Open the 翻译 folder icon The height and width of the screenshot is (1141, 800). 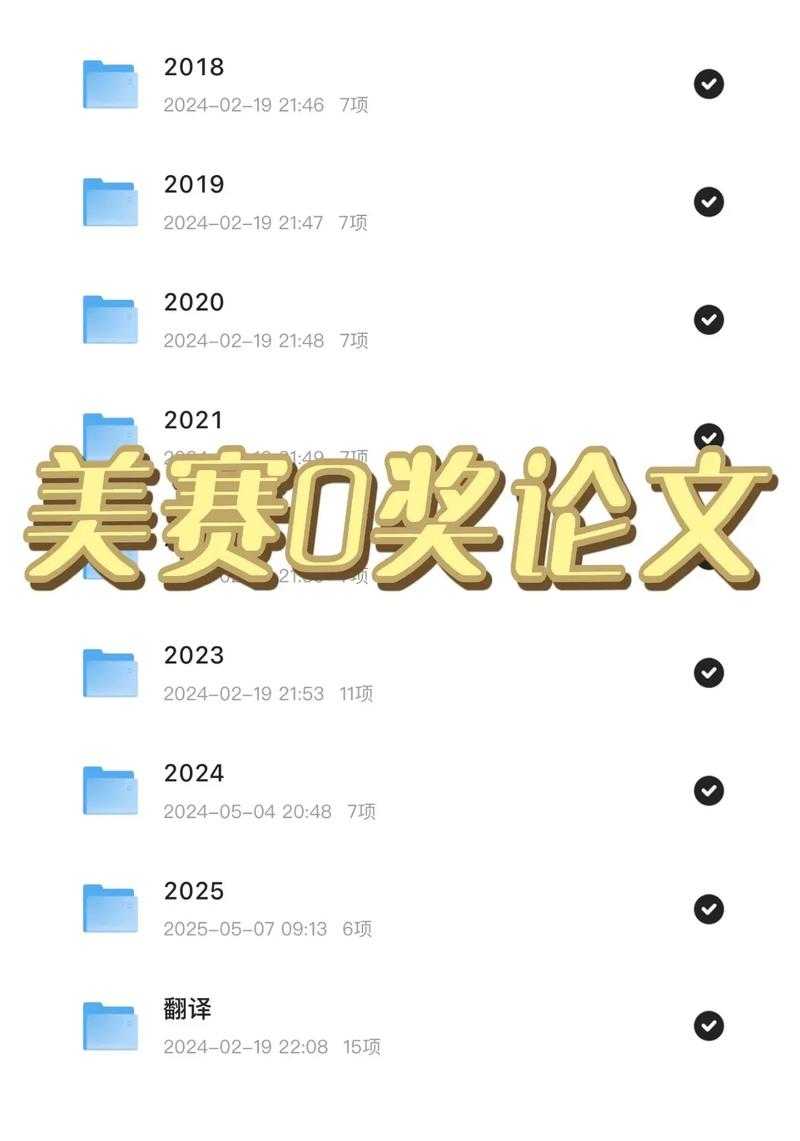click(112, 1024)
